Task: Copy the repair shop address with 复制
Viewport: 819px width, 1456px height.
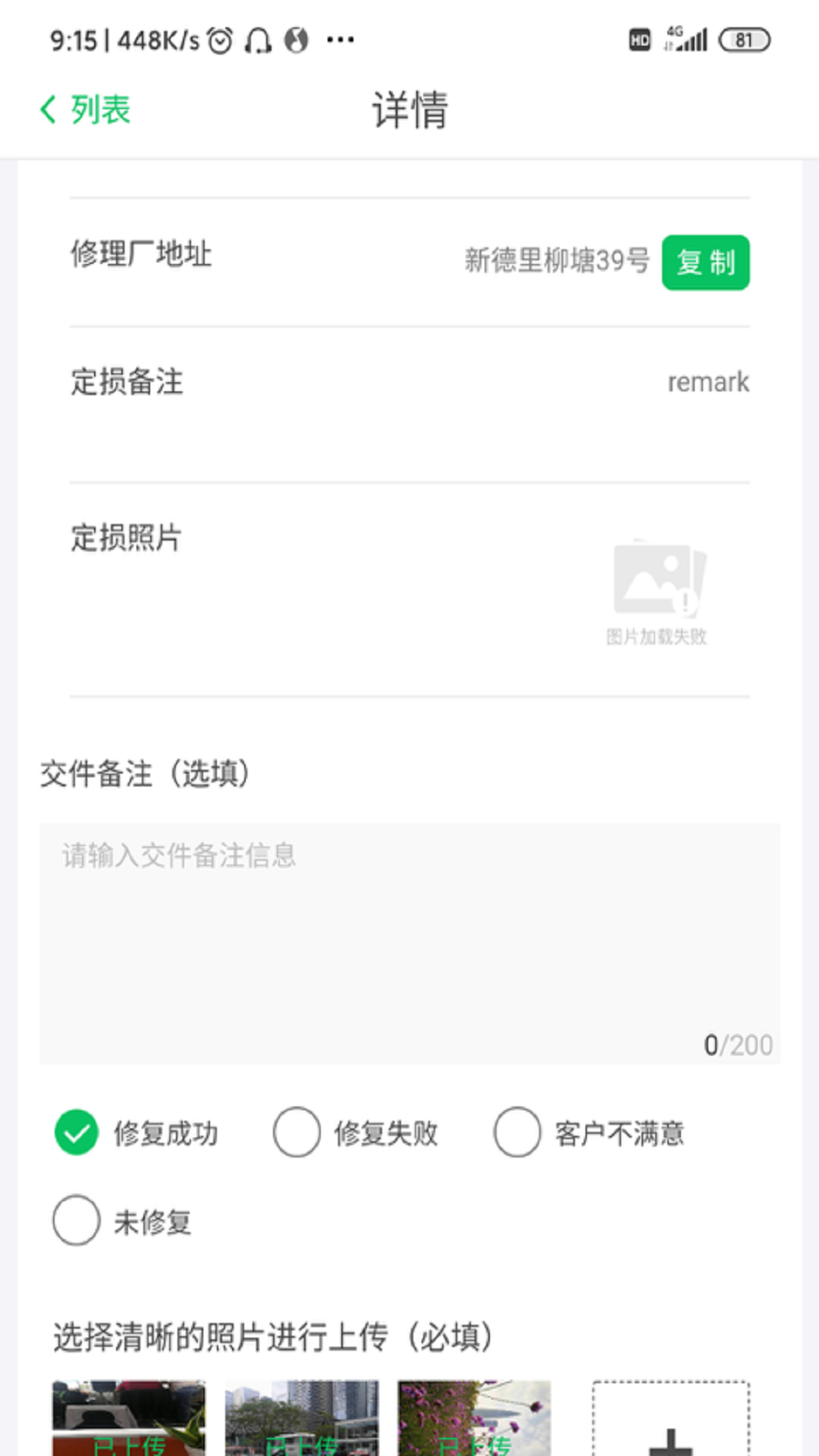Action: pyautogui.click(x=705, y=262)
